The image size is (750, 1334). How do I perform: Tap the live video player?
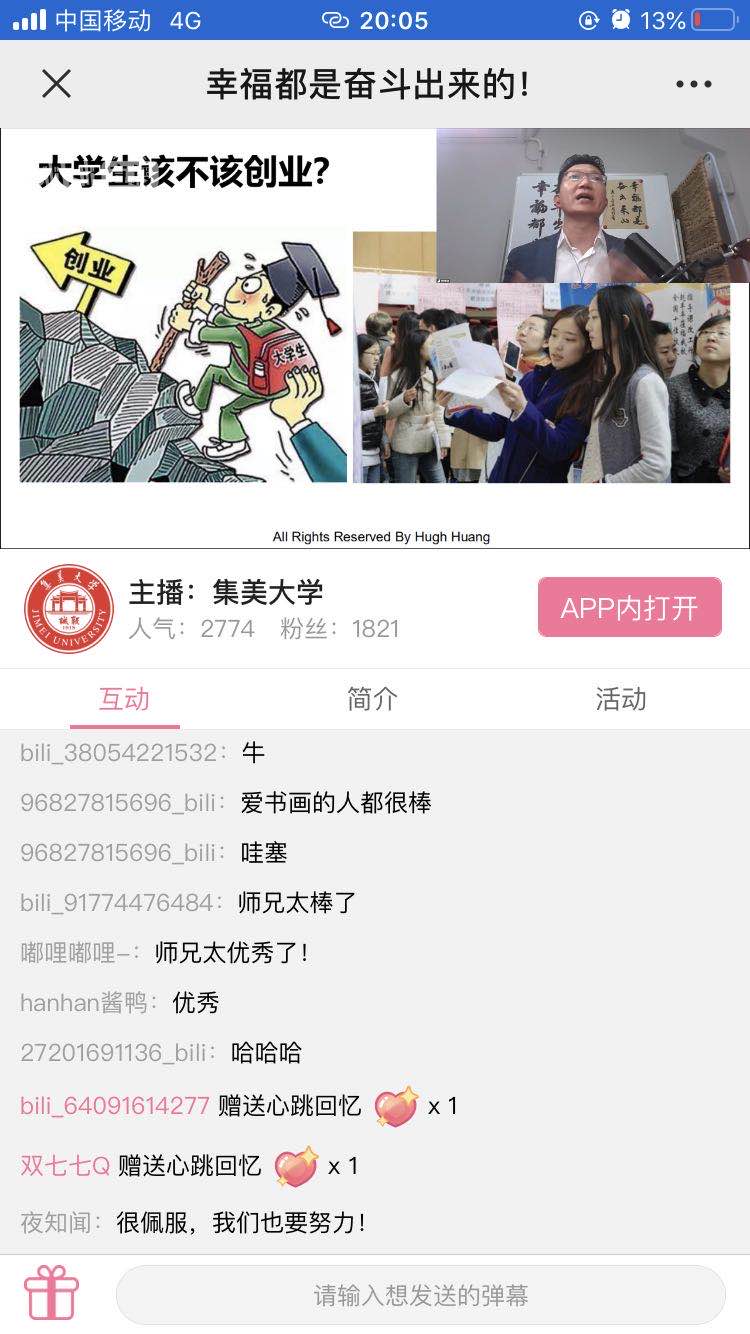coord(375,338)
